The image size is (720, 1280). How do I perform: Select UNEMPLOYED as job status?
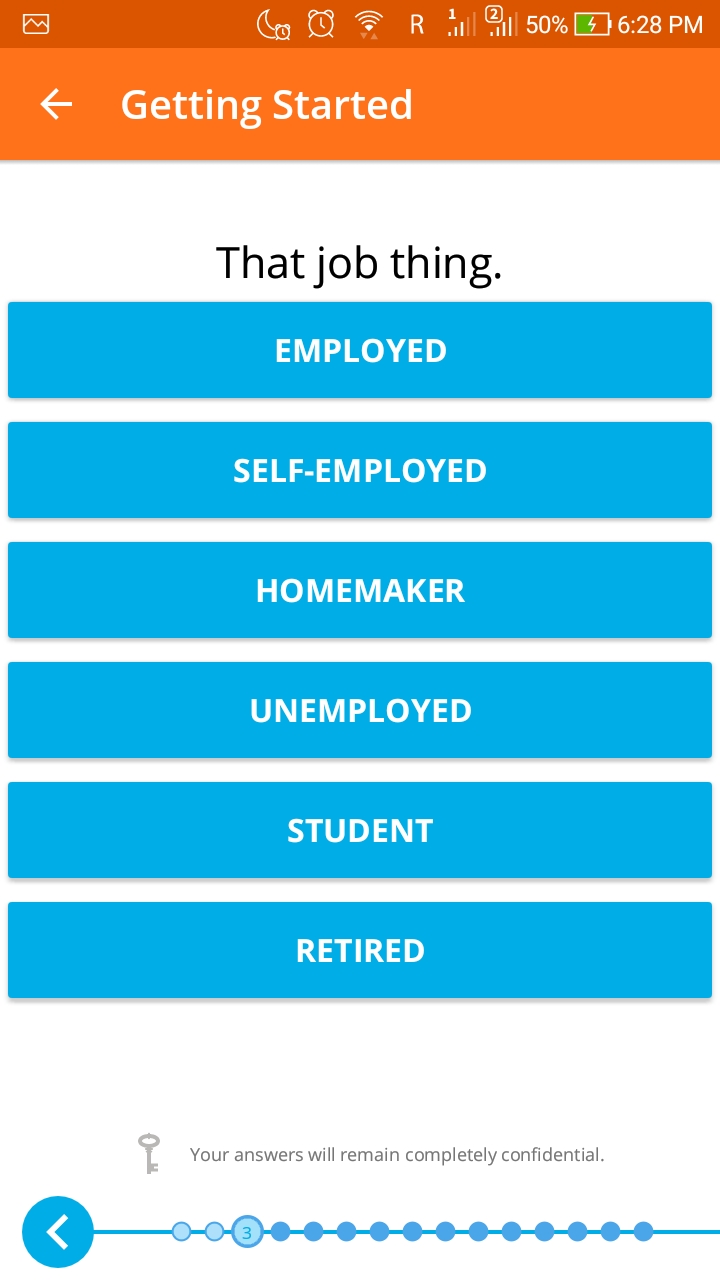tap(360, 711)
